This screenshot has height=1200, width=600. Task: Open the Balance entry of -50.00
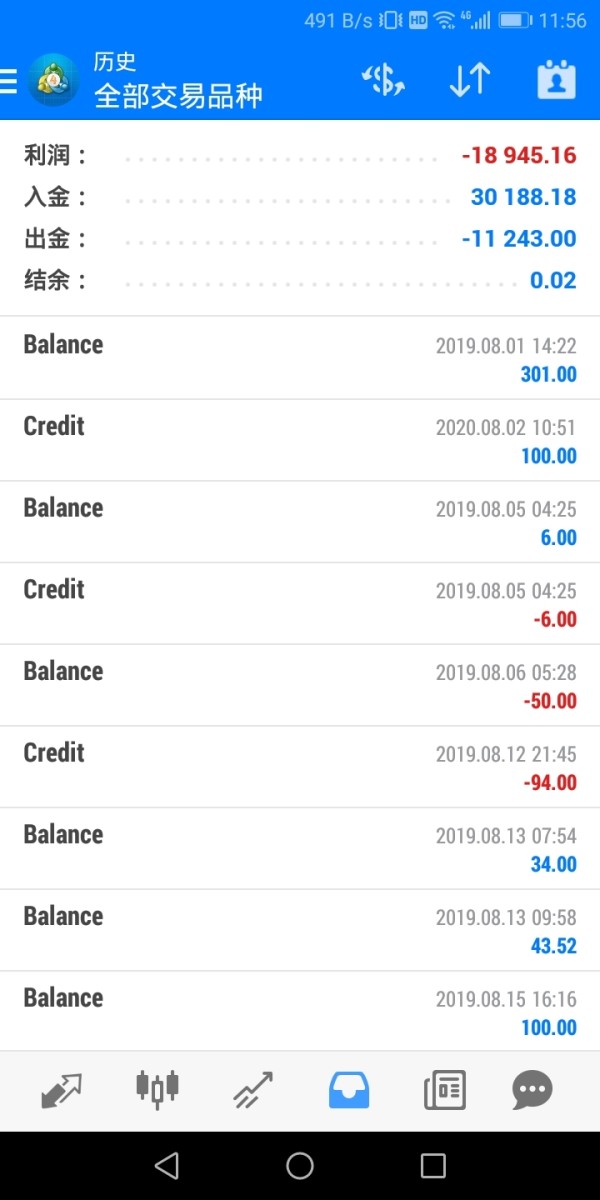300,685
